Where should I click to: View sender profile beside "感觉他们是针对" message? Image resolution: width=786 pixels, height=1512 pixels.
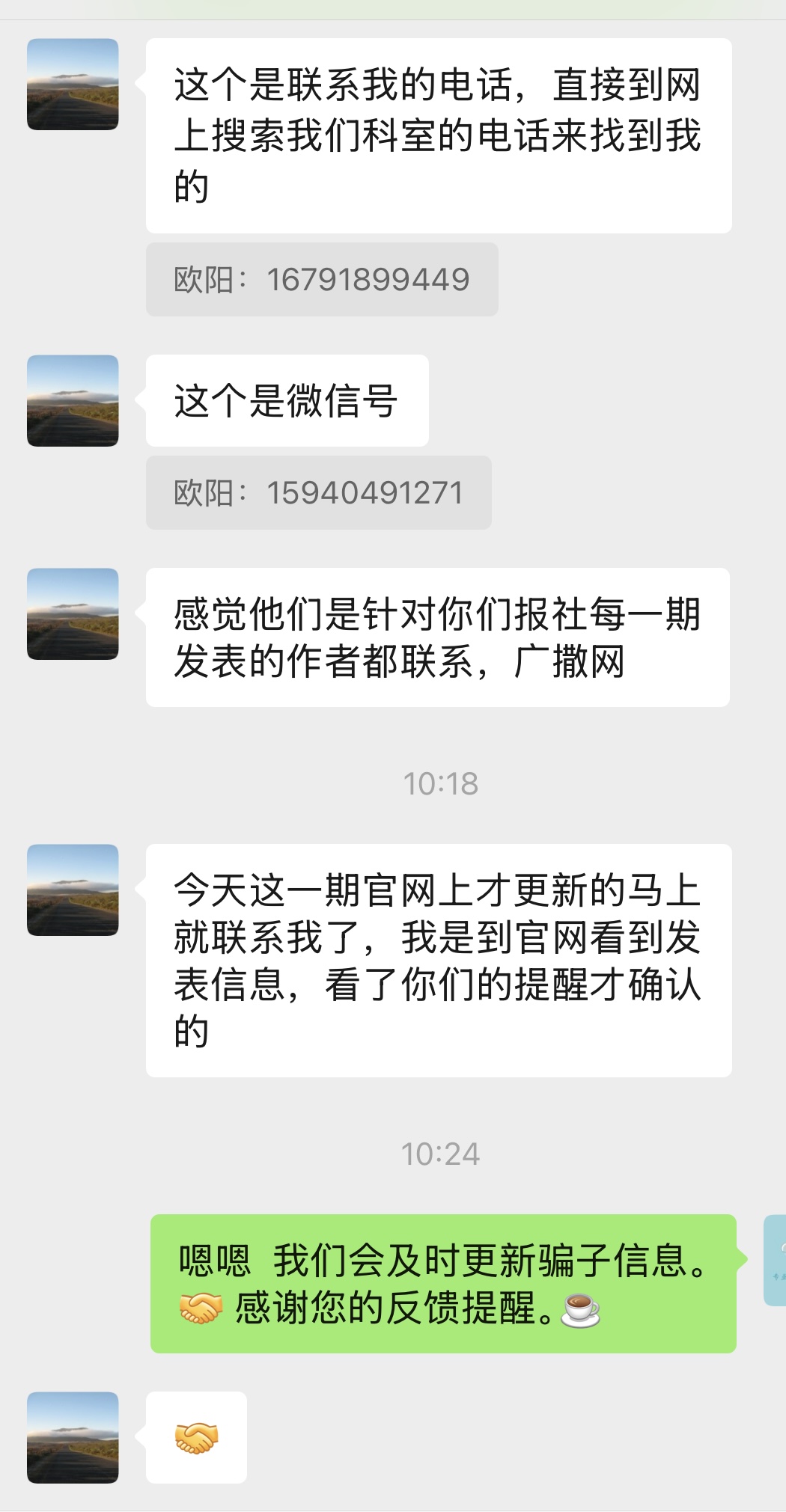point(73,614)
